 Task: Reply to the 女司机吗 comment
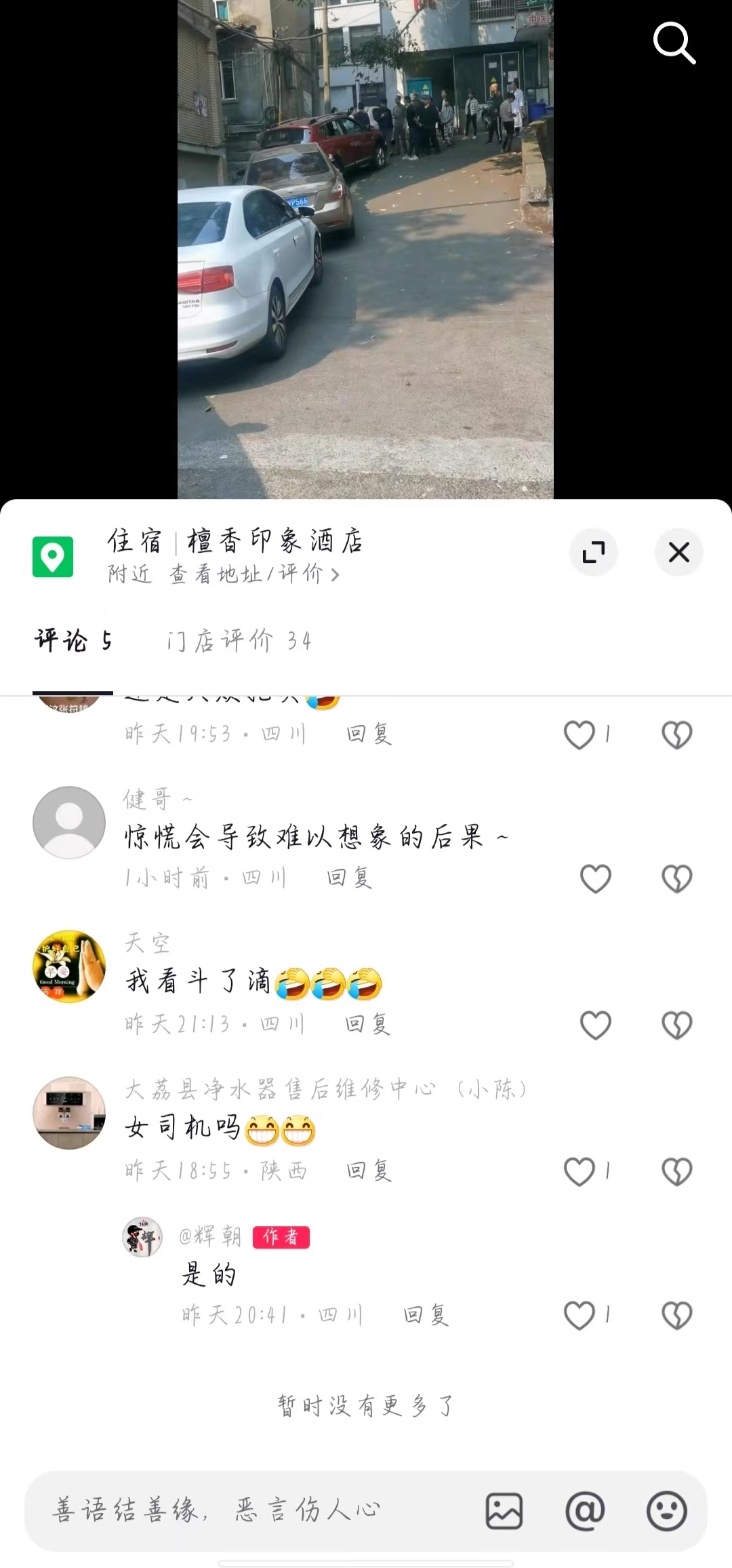point(369,1171)
